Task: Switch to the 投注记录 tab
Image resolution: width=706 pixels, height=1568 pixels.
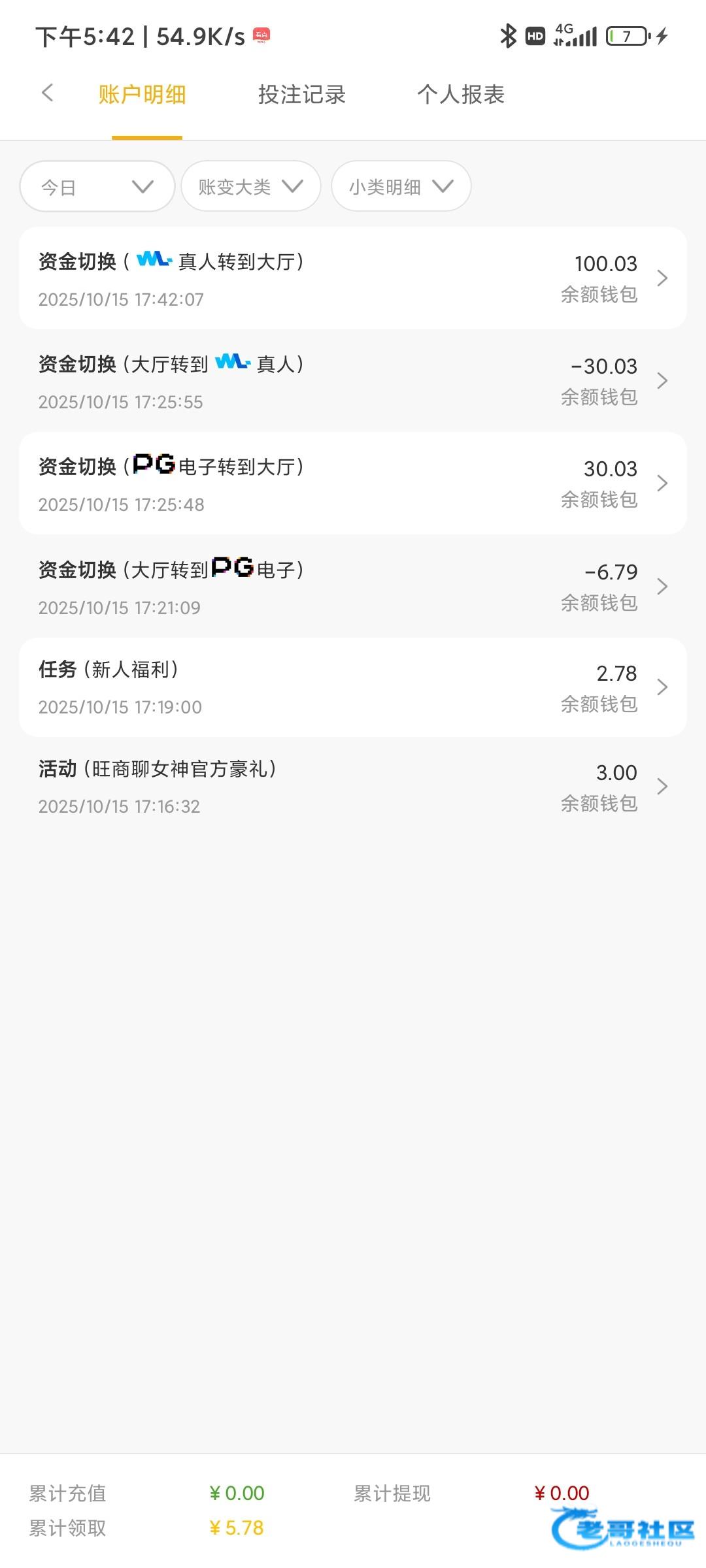Action: tap(301, 95)
